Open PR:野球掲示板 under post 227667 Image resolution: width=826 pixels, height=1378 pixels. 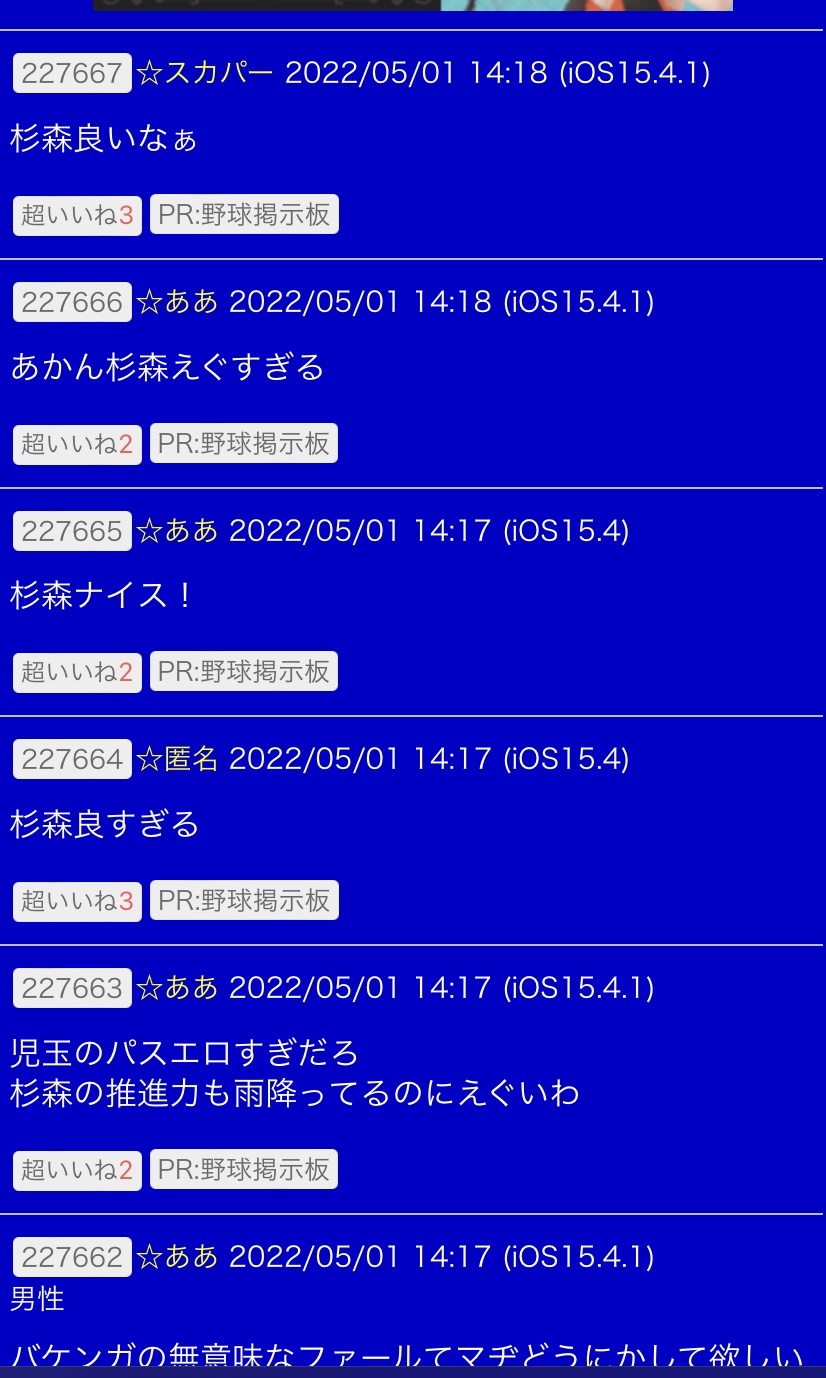tap(244, 214)
